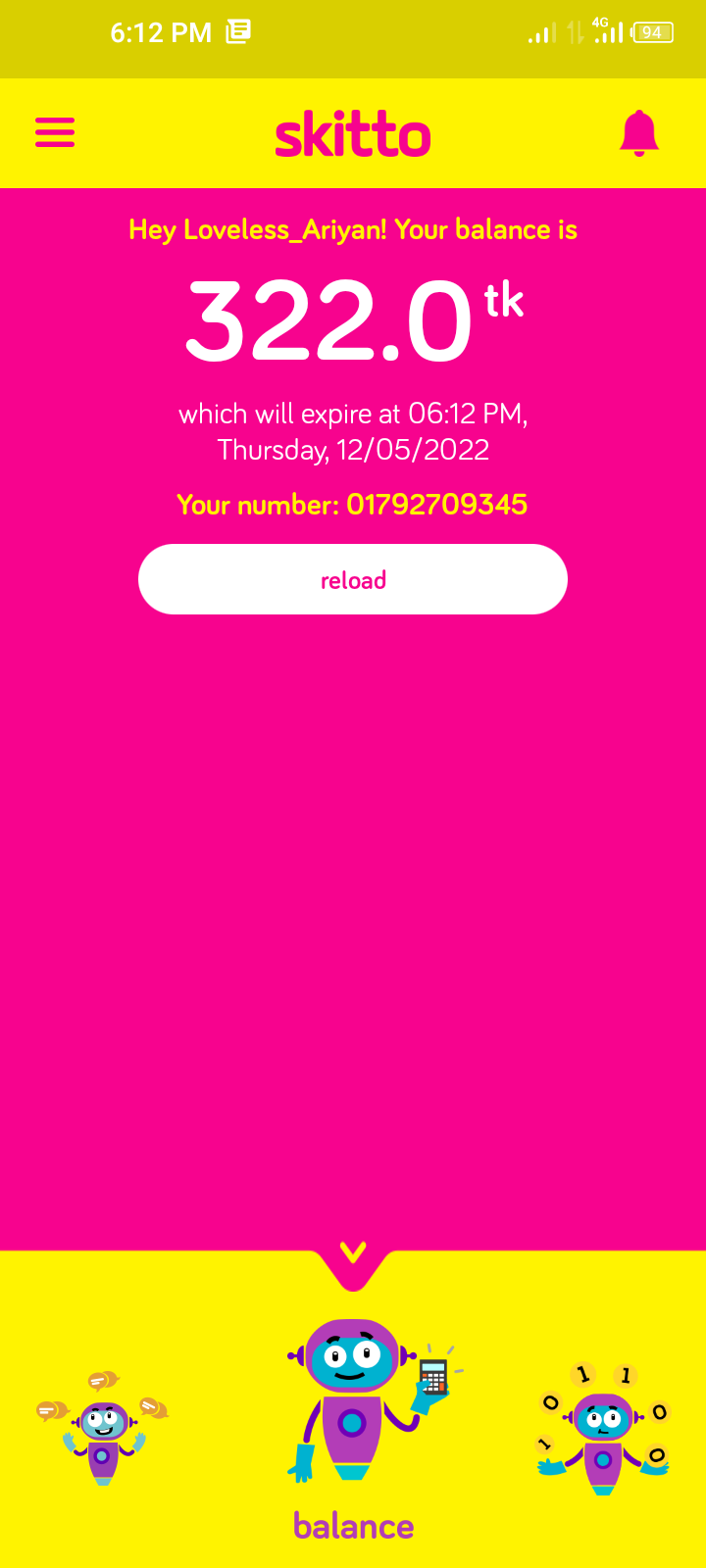The width and height of the screenshot is (706, 1568).
Task: Open the notifications bell
Action: [639, 132]
